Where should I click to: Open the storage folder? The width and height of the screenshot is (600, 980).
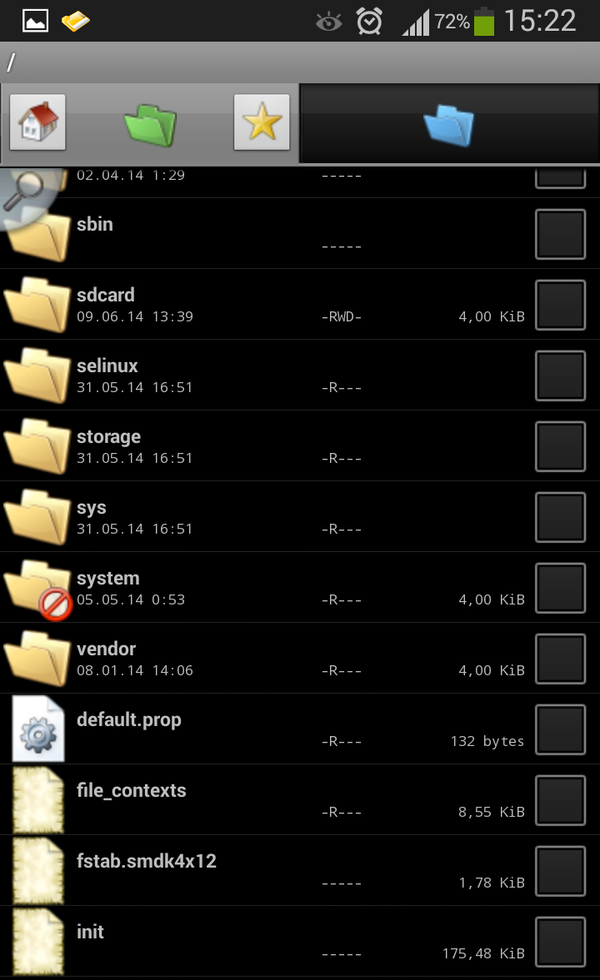click(108, 437)
